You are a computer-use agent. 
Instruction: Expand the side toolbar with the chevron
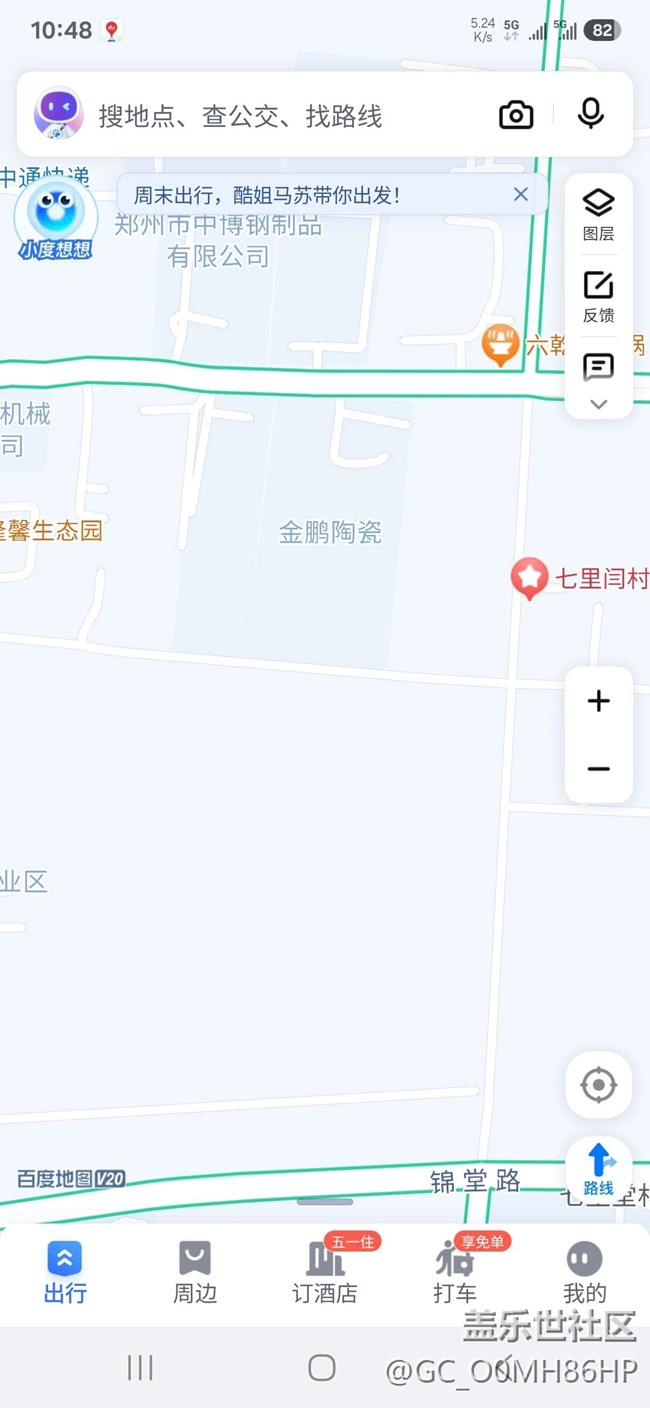(x=598, y=404)
